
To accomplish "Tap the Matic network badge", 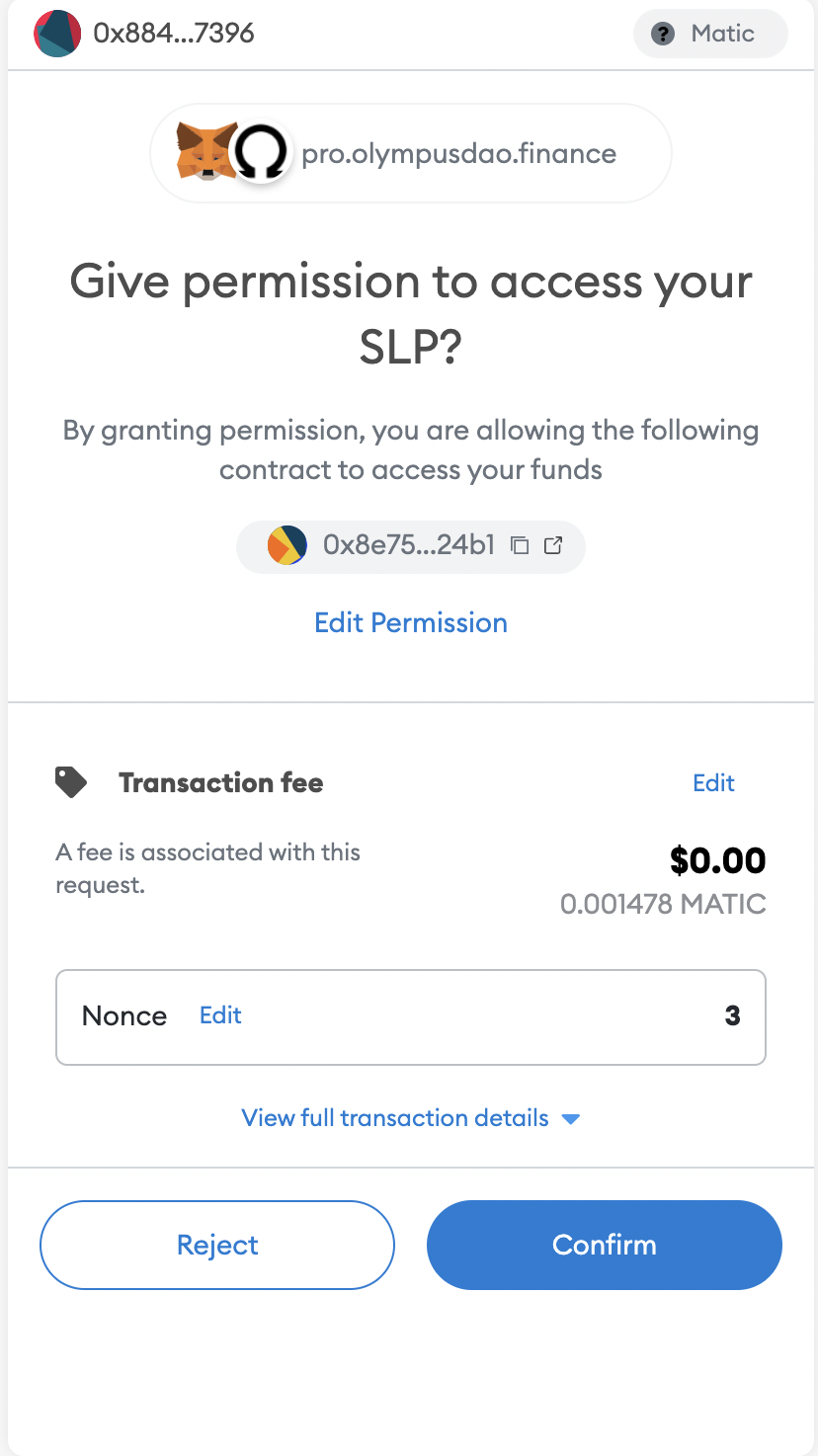I will coord(710,34).
